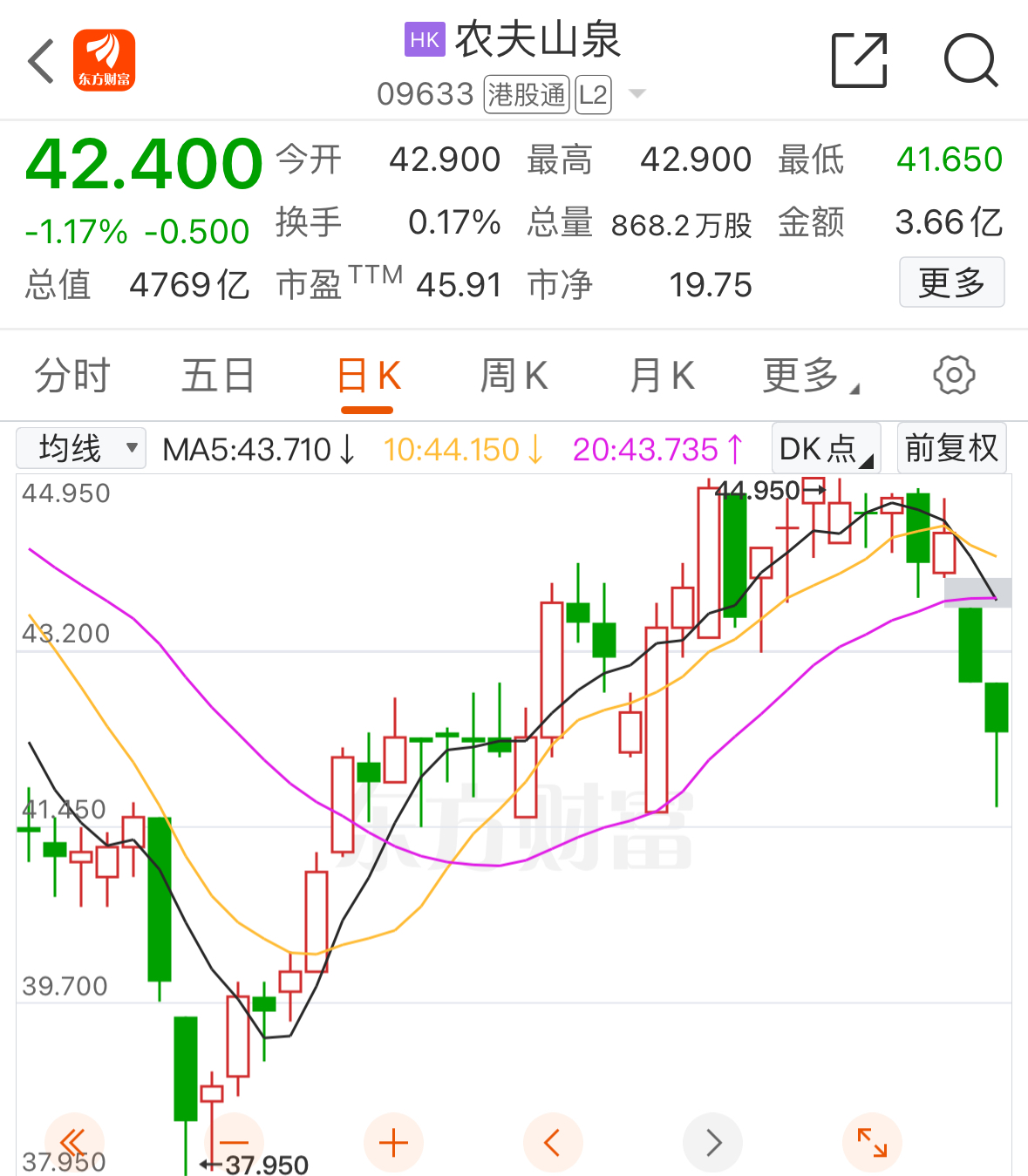Open stock search with the magnifier icon
This screenshot has height=1176, width=1028.
tap(971, 60)
